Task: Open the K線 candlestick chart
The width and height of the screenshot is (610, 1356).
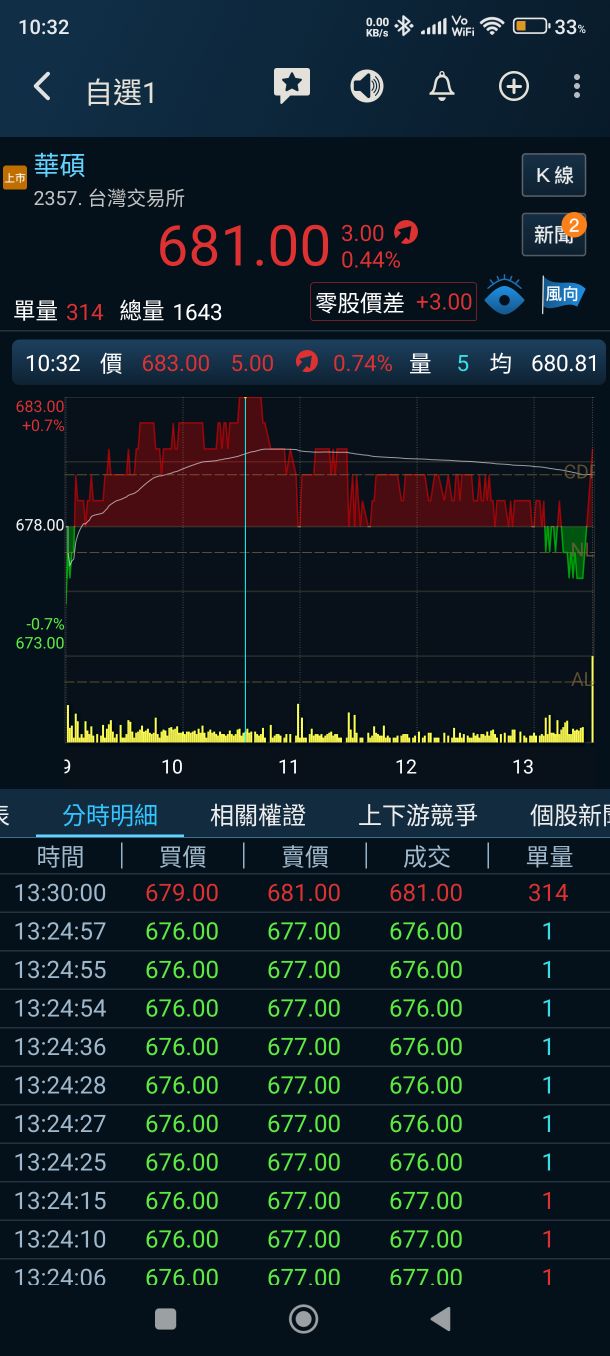Action: click(x=554, y=175)
